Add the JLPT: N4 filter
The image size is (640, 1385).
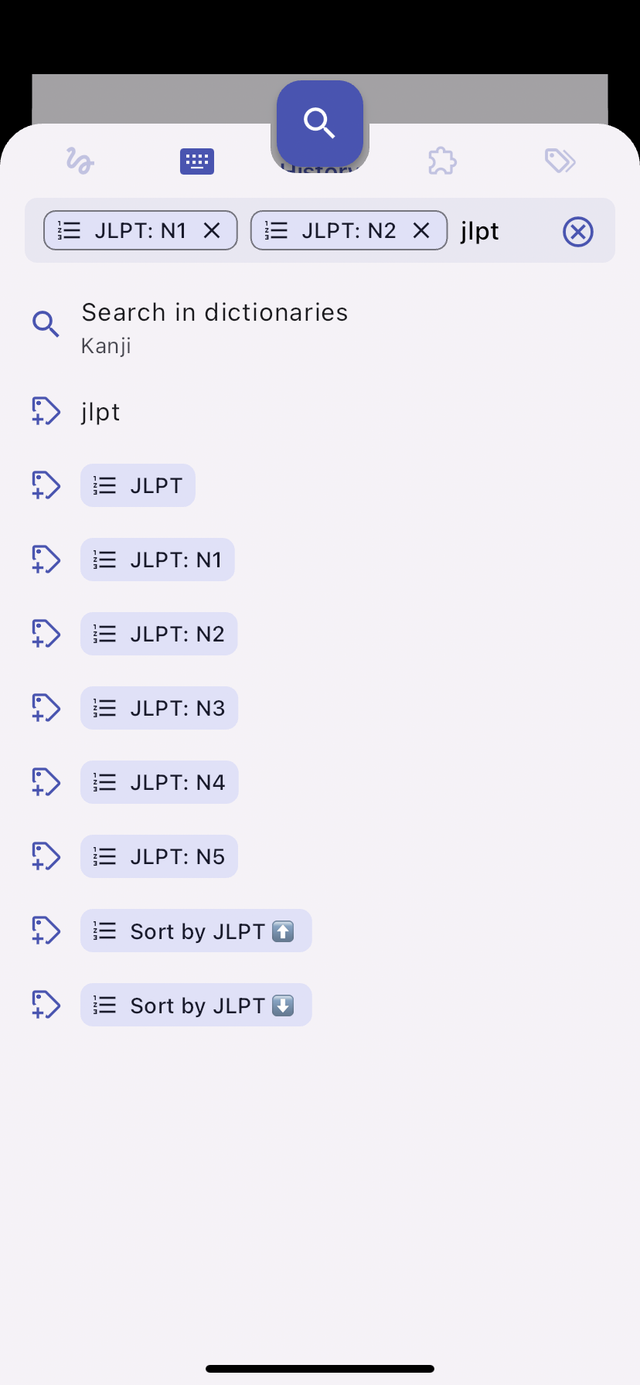[159, 782]
